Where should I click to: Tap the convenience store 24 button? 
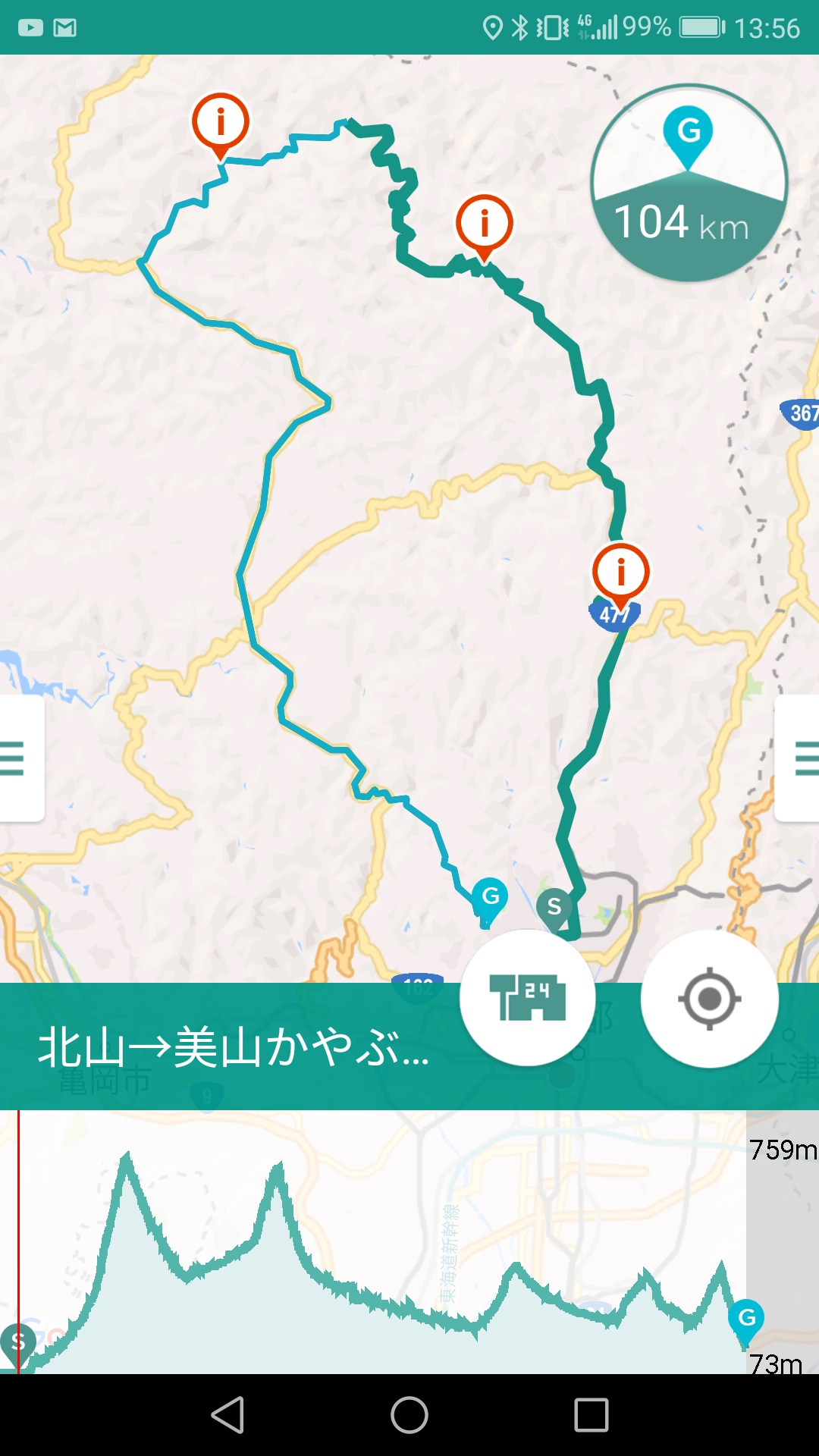pos(528,997)
